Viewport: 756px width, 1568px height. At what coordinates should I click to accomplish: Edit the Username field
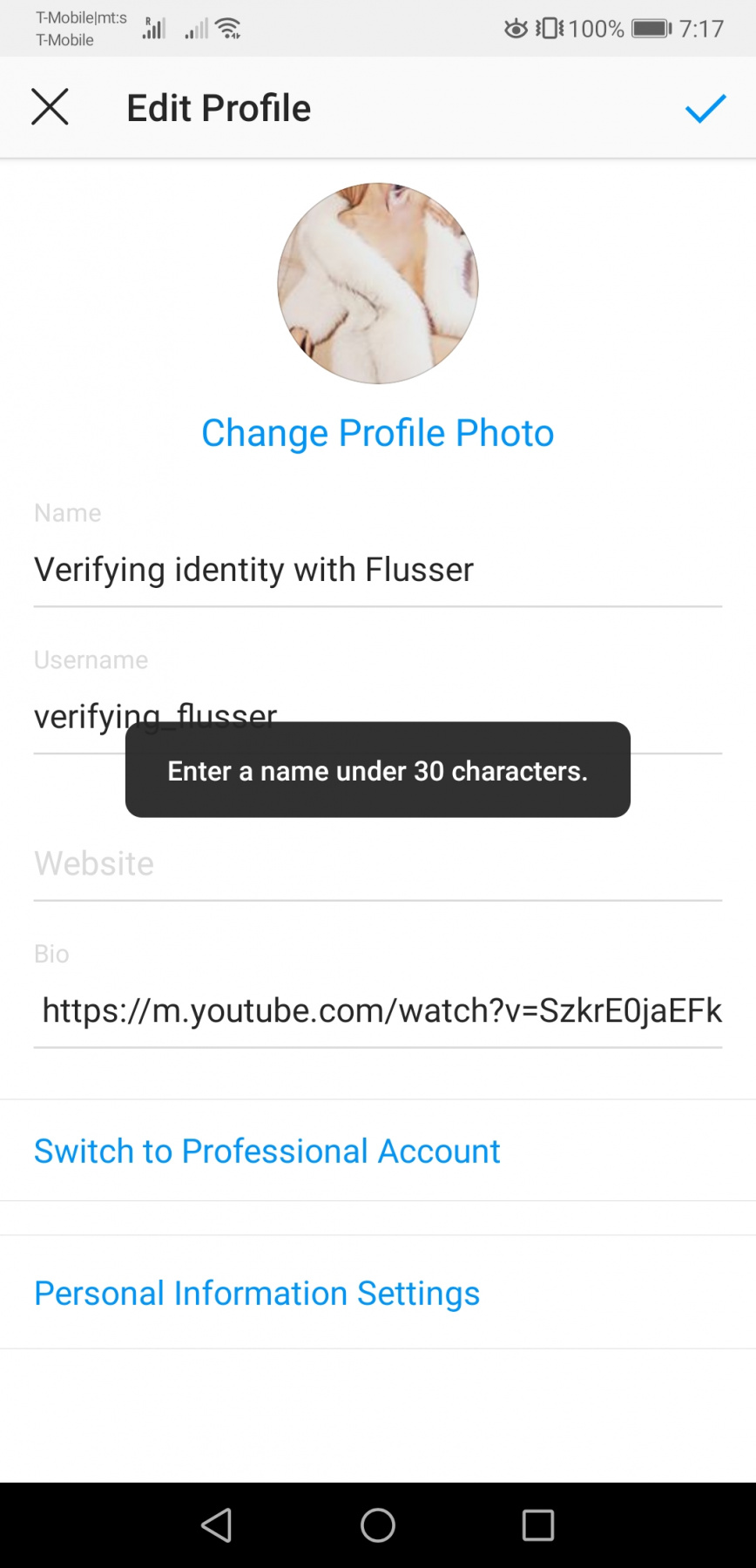[x=378, y=717]
